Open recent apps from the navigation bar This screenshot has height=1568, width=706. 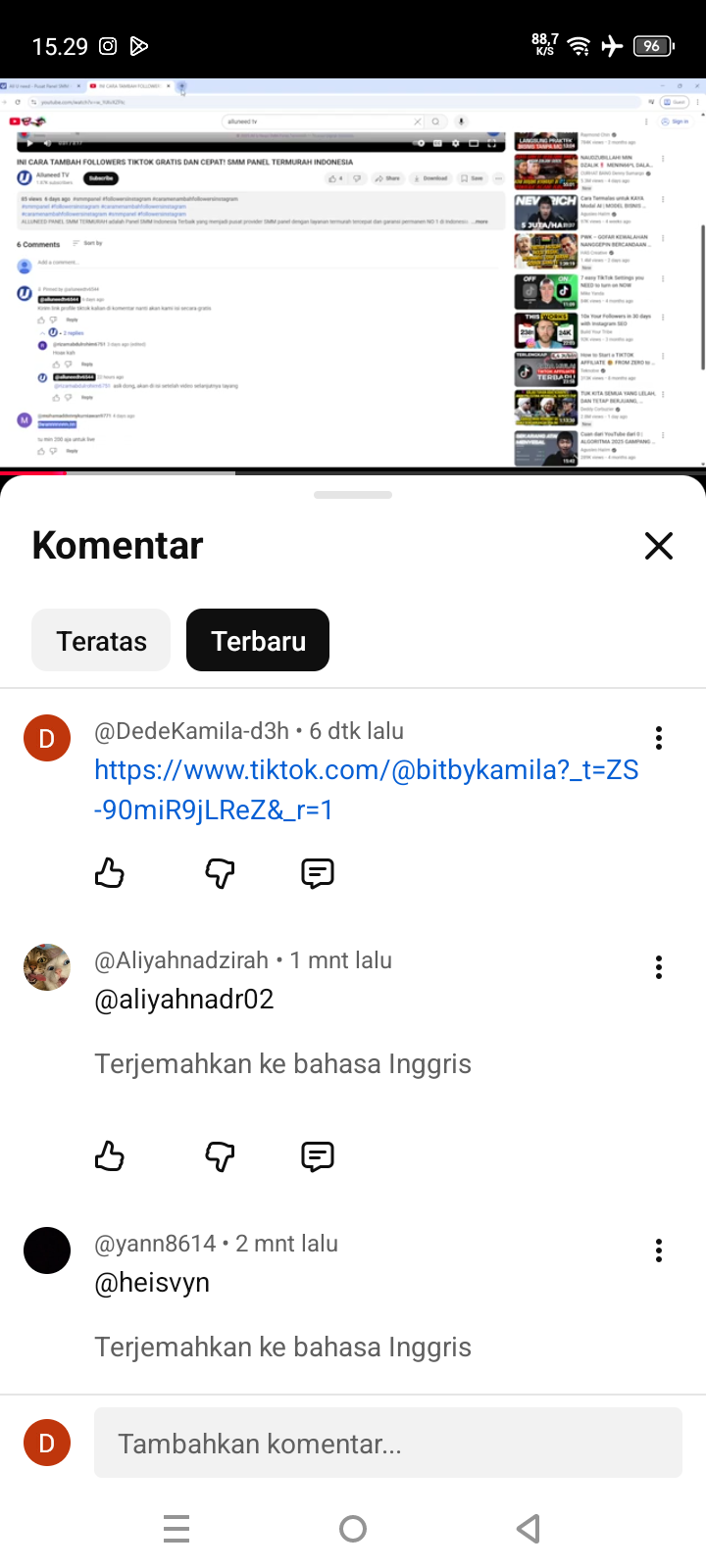click(176, 1529)
